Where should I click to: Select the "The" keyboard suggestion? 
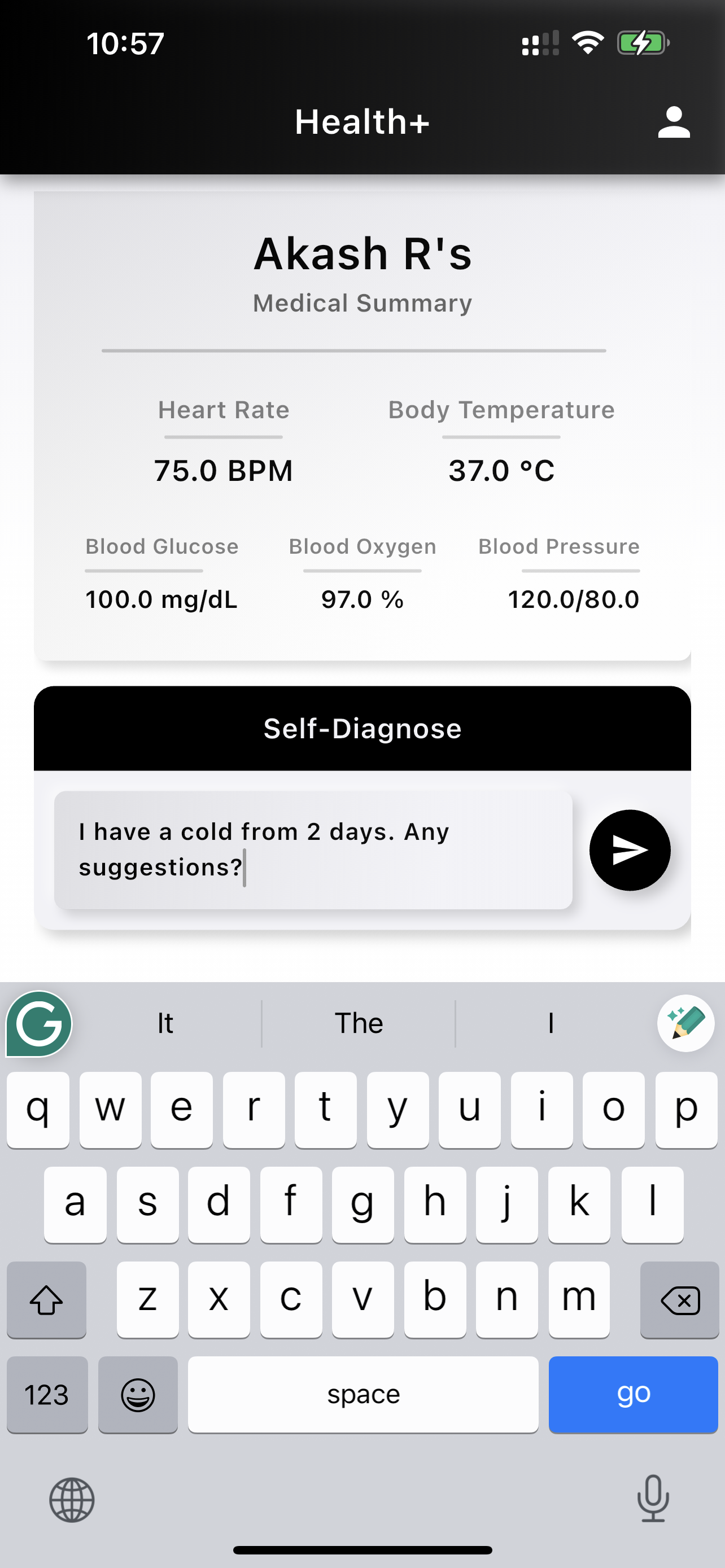pos(359,1024)
